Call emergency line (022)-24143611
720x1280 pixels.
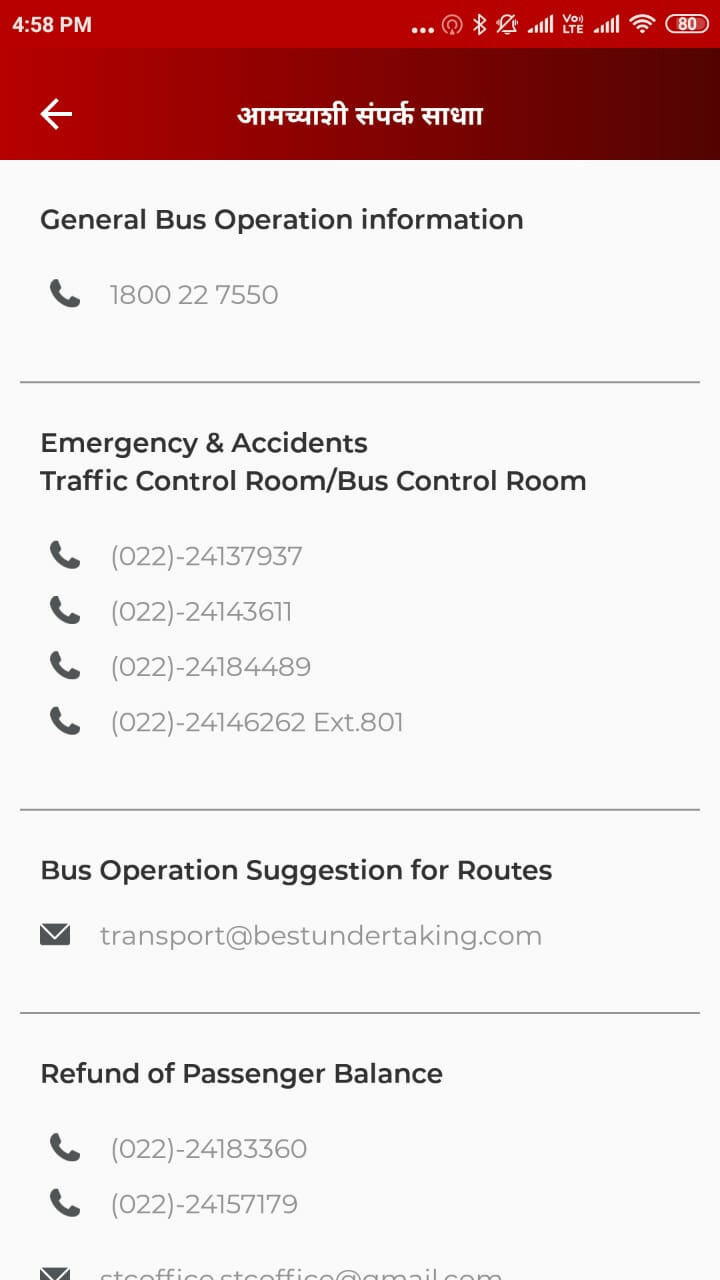coord(201,612)
